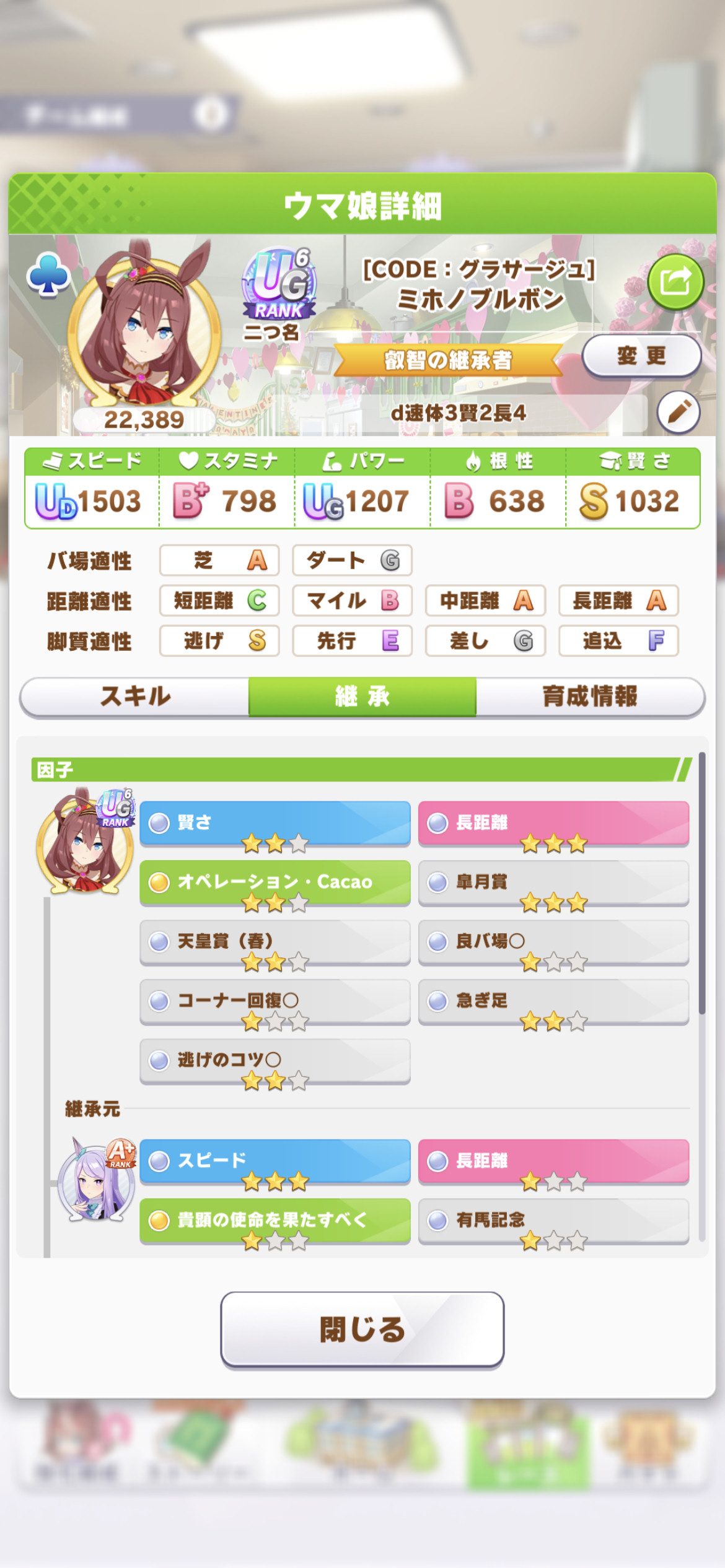Viewport: 725px width, 1568px height.
Task: Select the 継承 tab
Action: [362, 697]
